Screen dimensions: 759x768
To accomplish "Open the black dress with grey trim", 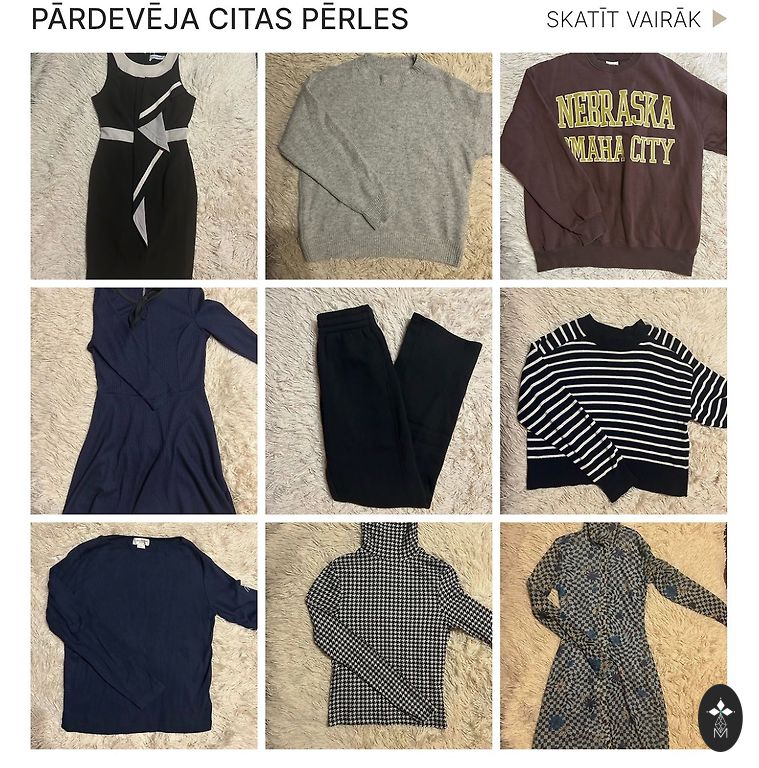I will click(x=143, y=166).
